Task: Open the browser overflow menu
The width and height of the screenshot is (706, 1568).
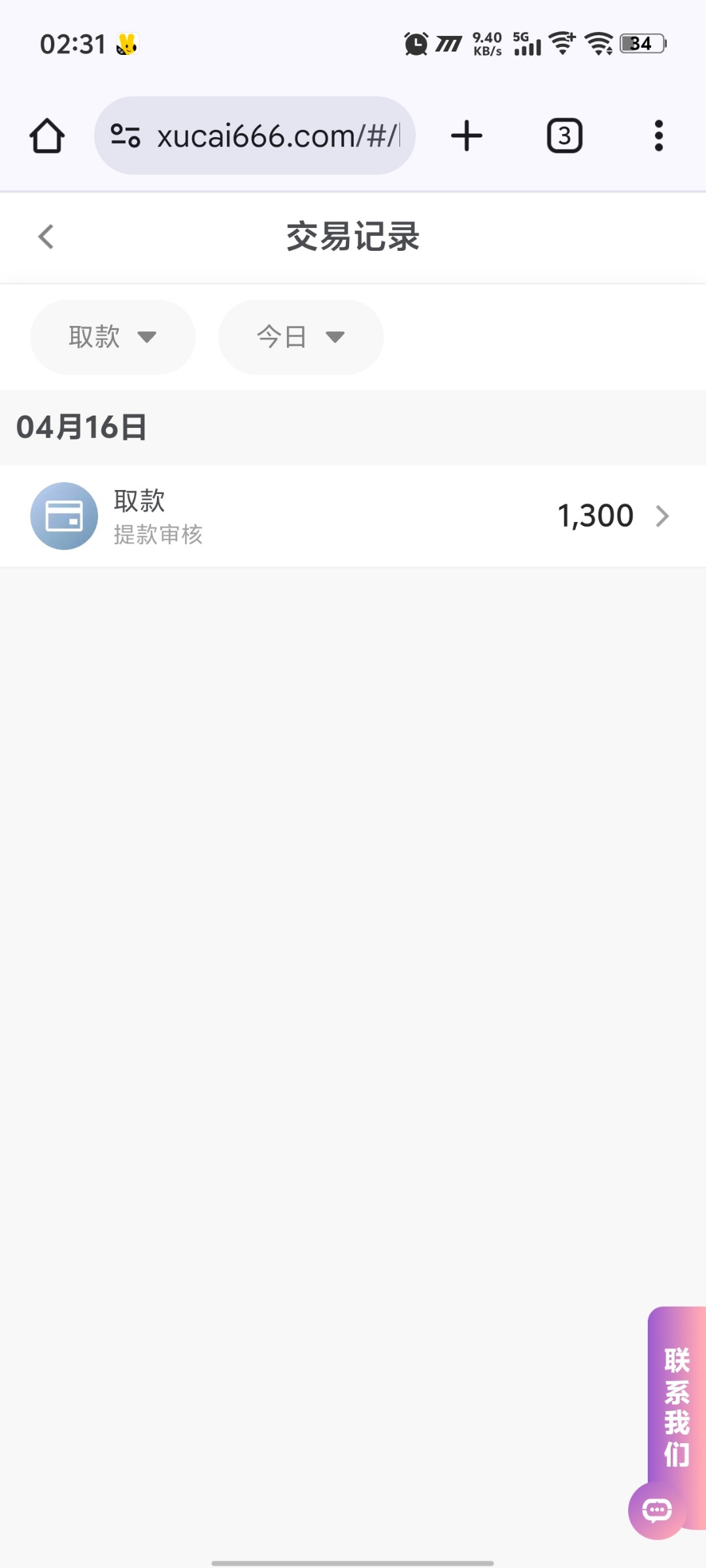Action: [659, 136]
